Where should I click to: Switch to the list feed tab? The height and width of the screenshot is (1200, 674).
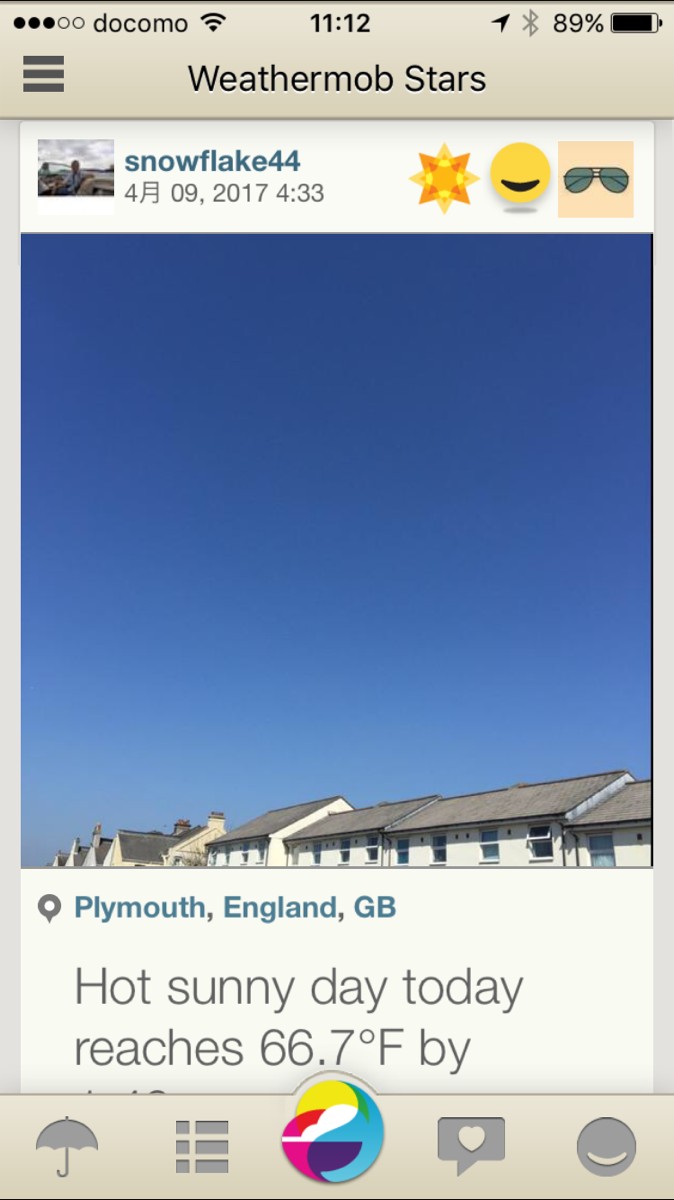pos(202,1146)
